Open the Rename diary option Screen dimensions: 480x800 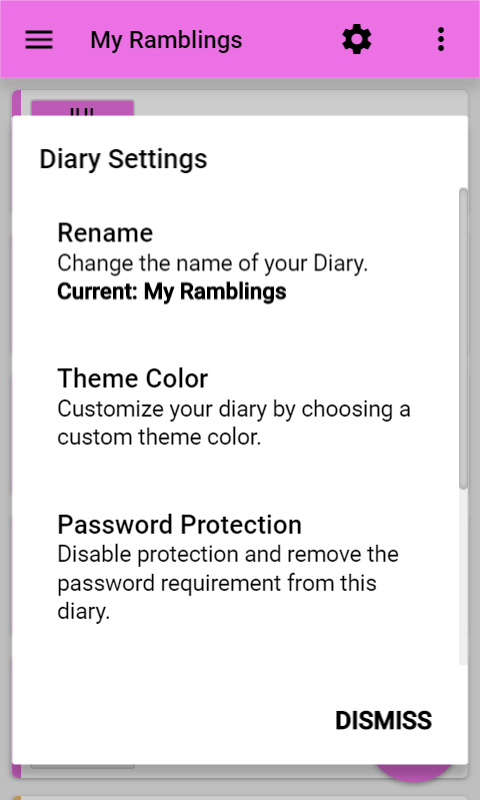coord(235,262)
